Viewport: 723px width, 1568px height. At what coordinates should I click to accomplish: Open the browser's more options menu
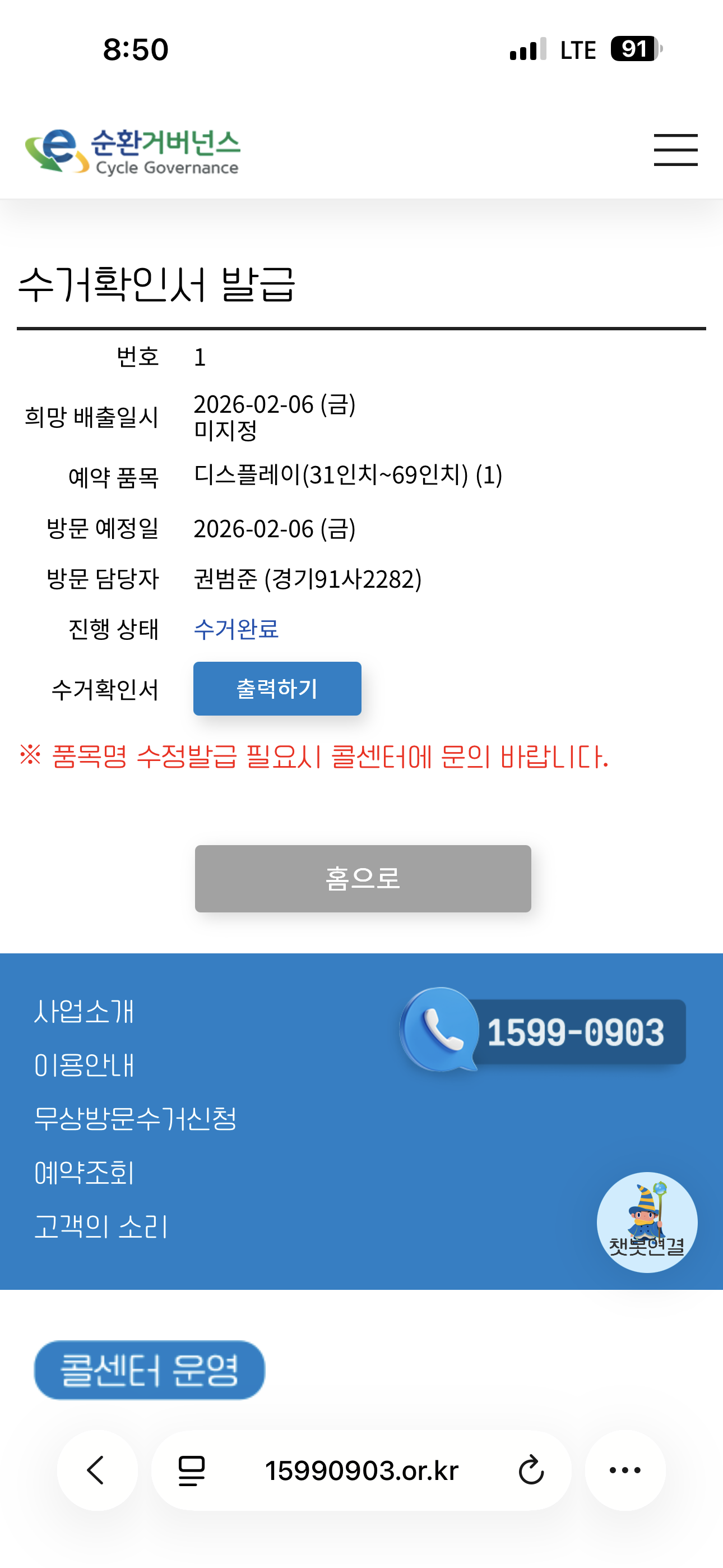tap(625, 1470)
